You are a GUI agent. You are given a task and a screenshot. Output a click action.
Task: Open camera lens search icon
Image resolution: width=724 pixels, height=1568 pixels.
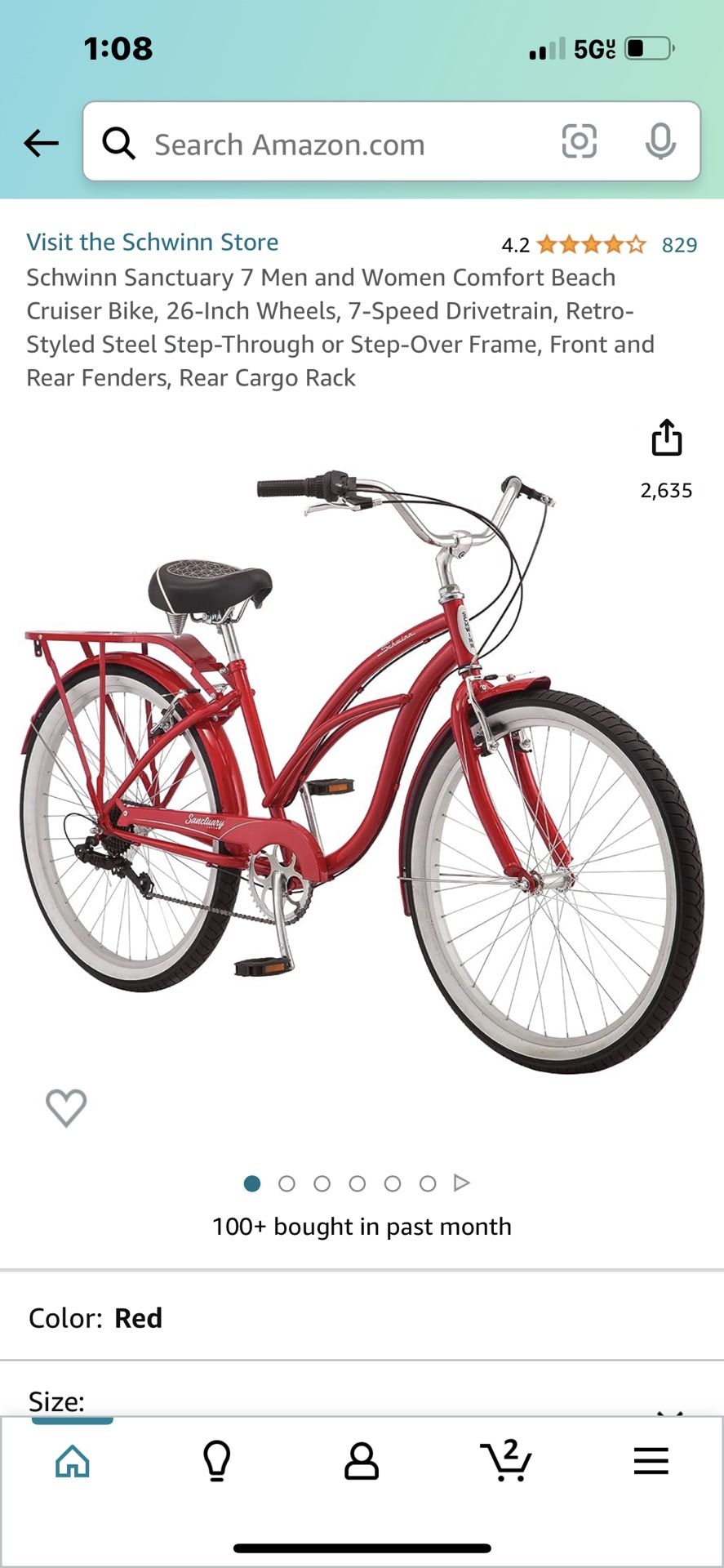tap(580, 141)
